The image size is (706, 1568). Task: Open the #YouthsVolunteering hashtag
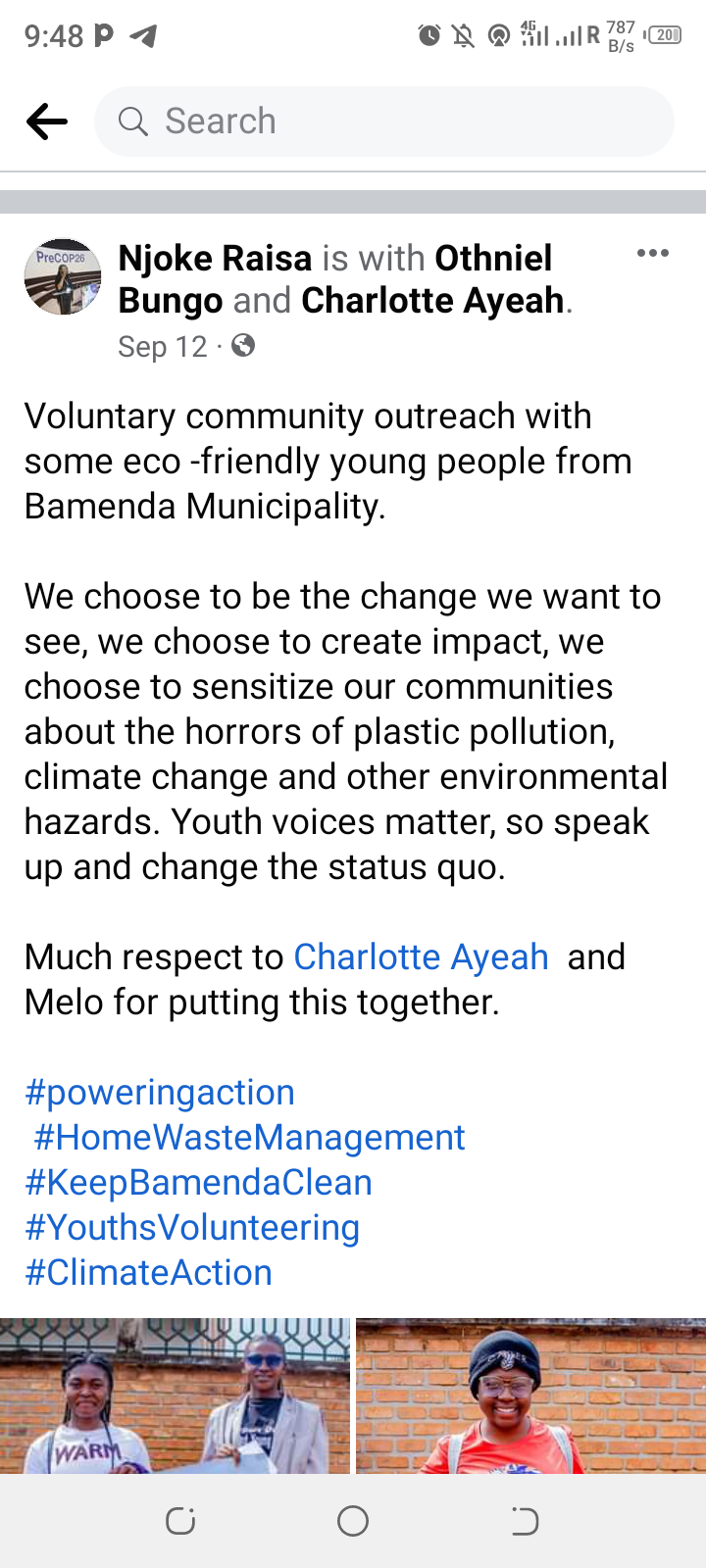click(192, 1227)
